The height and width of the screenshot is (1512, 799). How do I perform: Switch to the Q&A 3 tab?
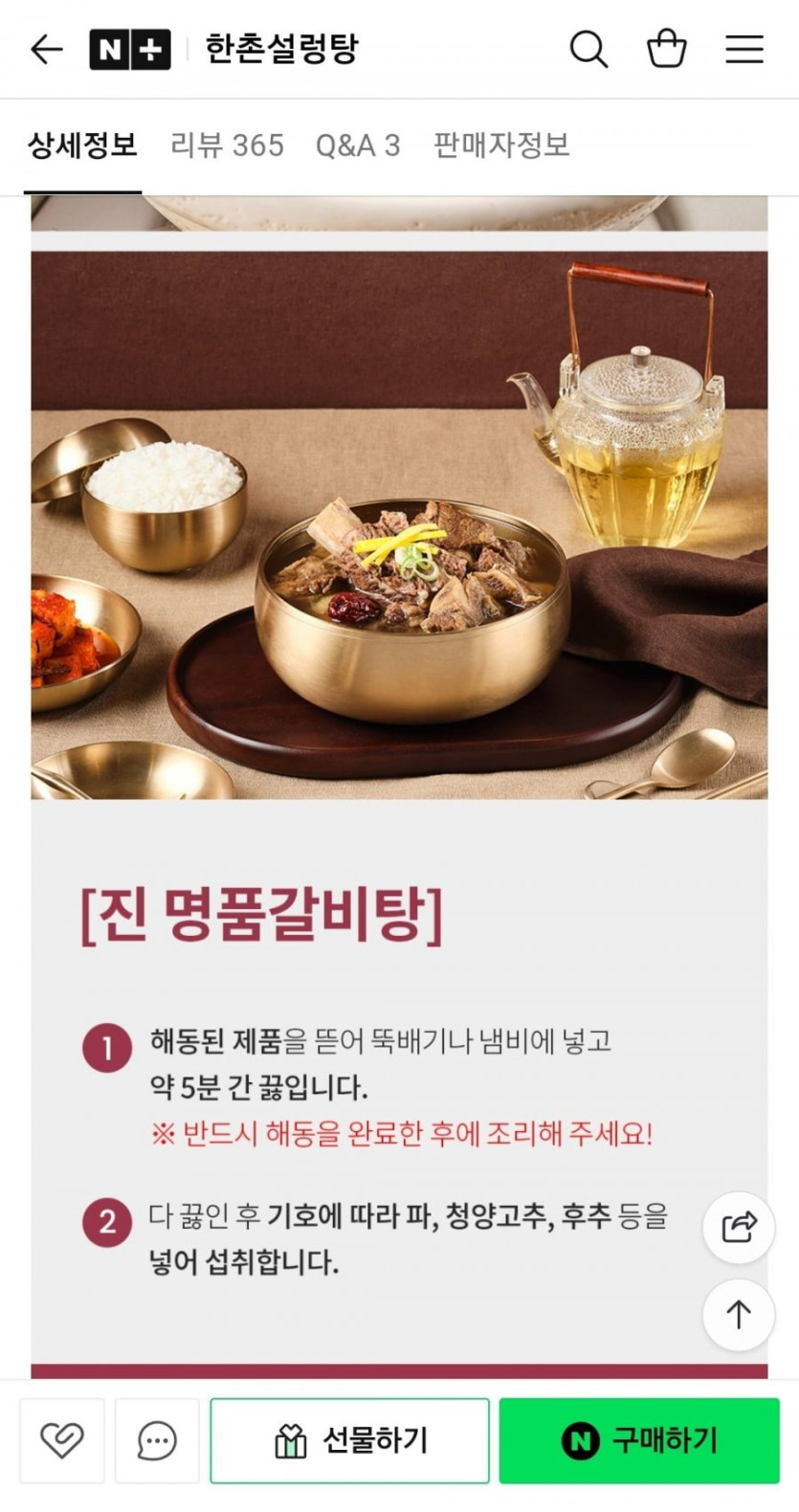tap(358, 145)
